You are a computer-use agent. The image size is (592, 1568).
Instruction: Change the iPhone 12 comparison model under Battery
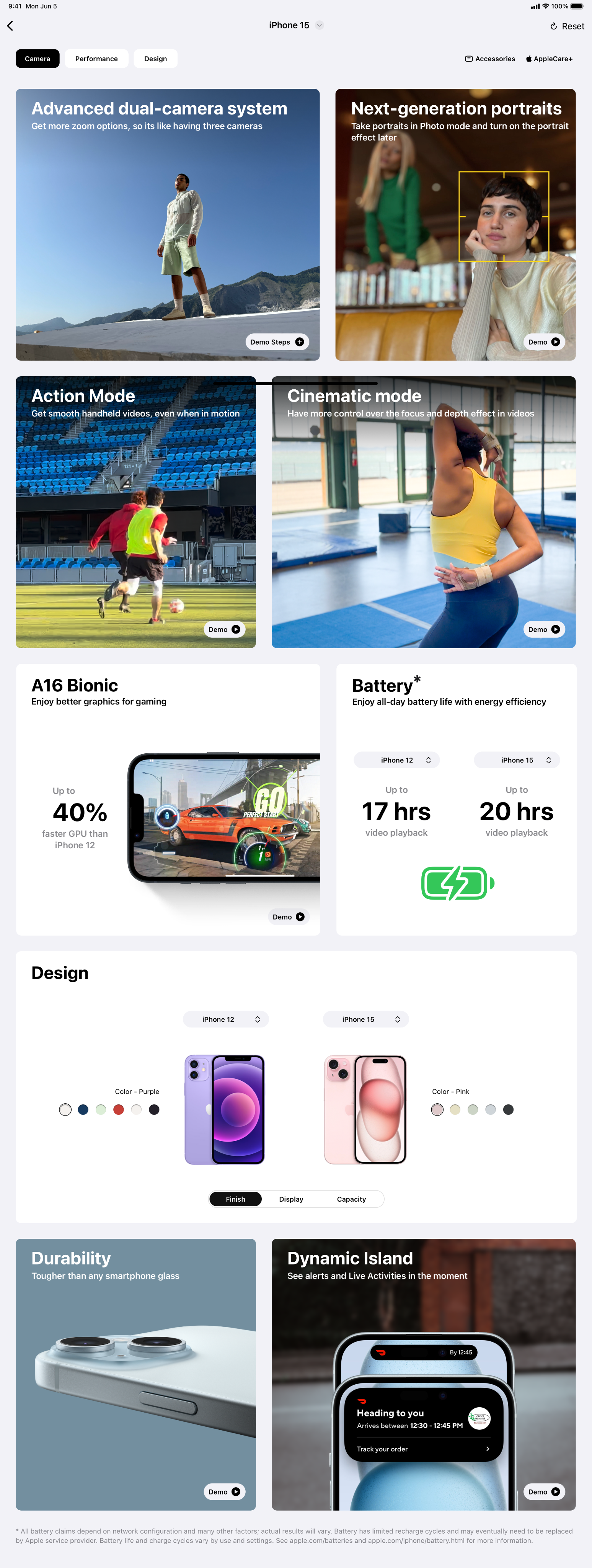[x=397, y=760]
